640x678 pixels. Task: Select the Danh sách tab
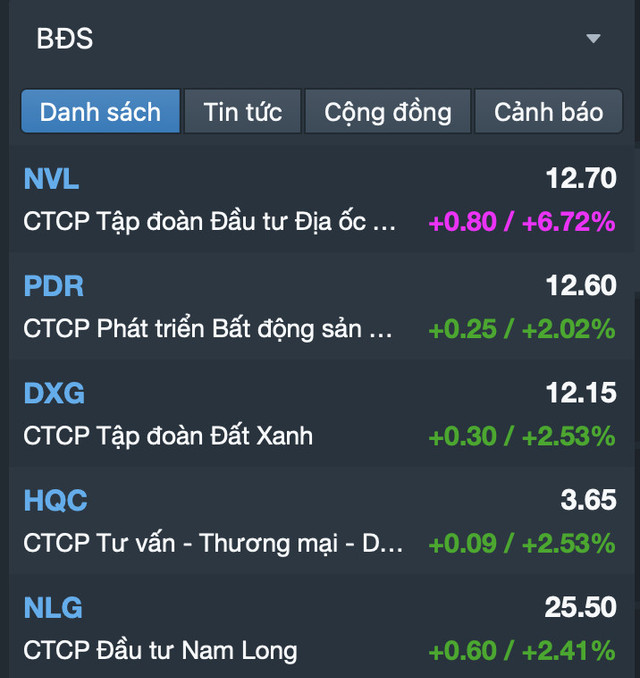pyautogui.click(x=100, y=111)
